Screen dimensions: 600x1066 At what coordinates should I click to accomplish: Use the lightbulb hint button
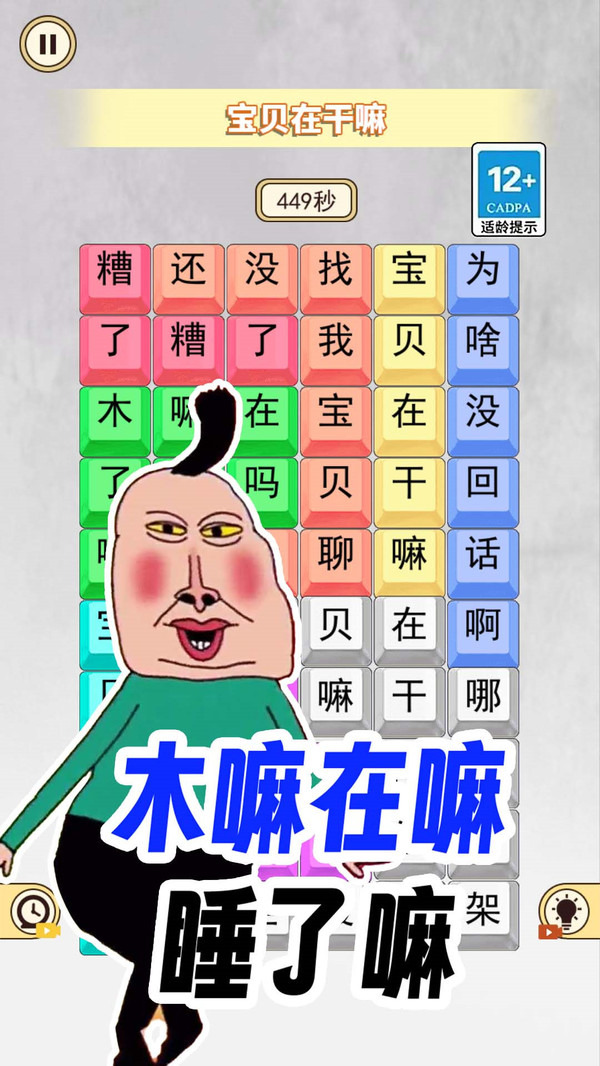point(566,912)
